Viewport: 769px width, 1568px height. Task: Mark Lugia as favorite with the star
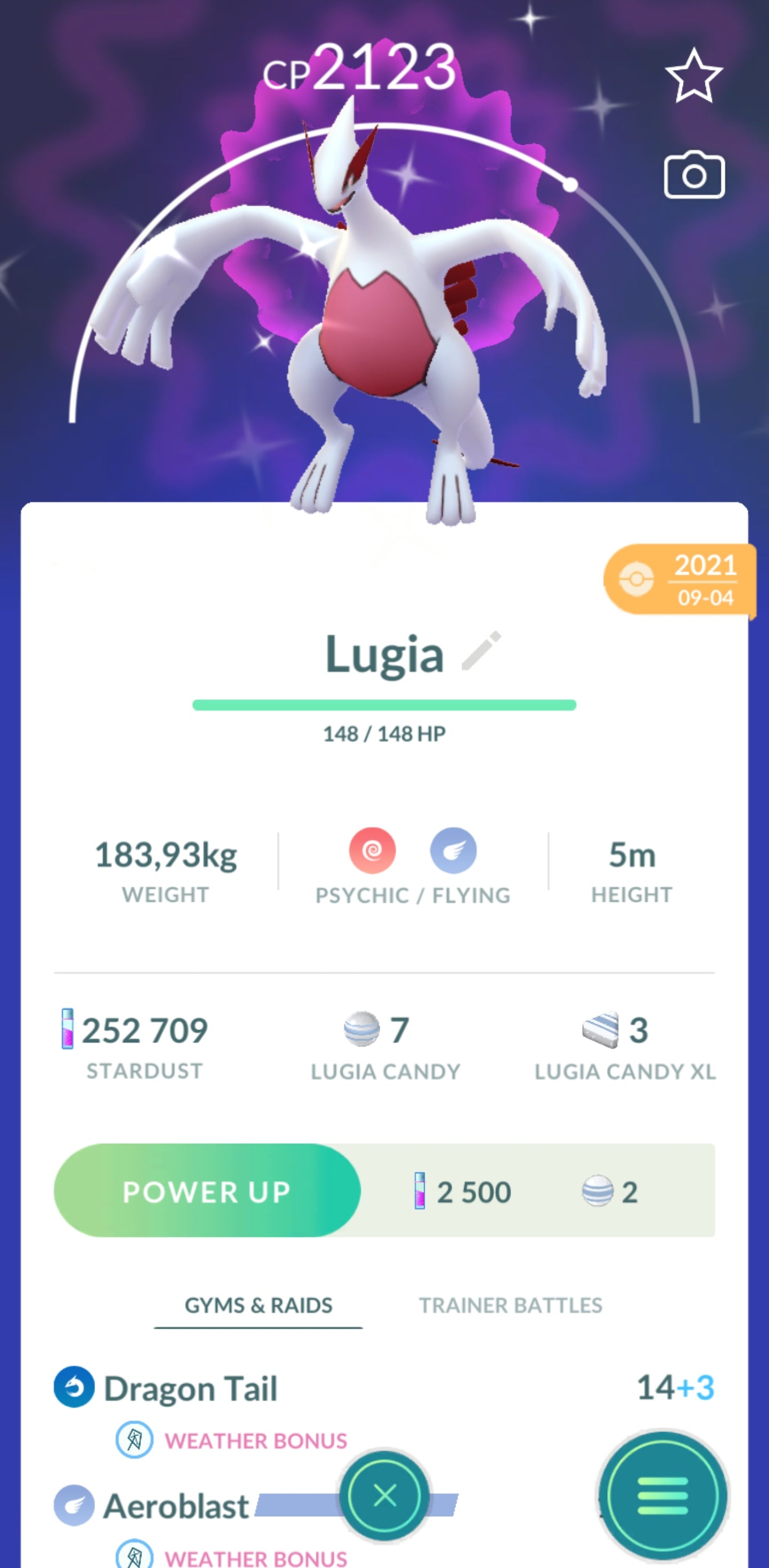(x=694, y=77)
